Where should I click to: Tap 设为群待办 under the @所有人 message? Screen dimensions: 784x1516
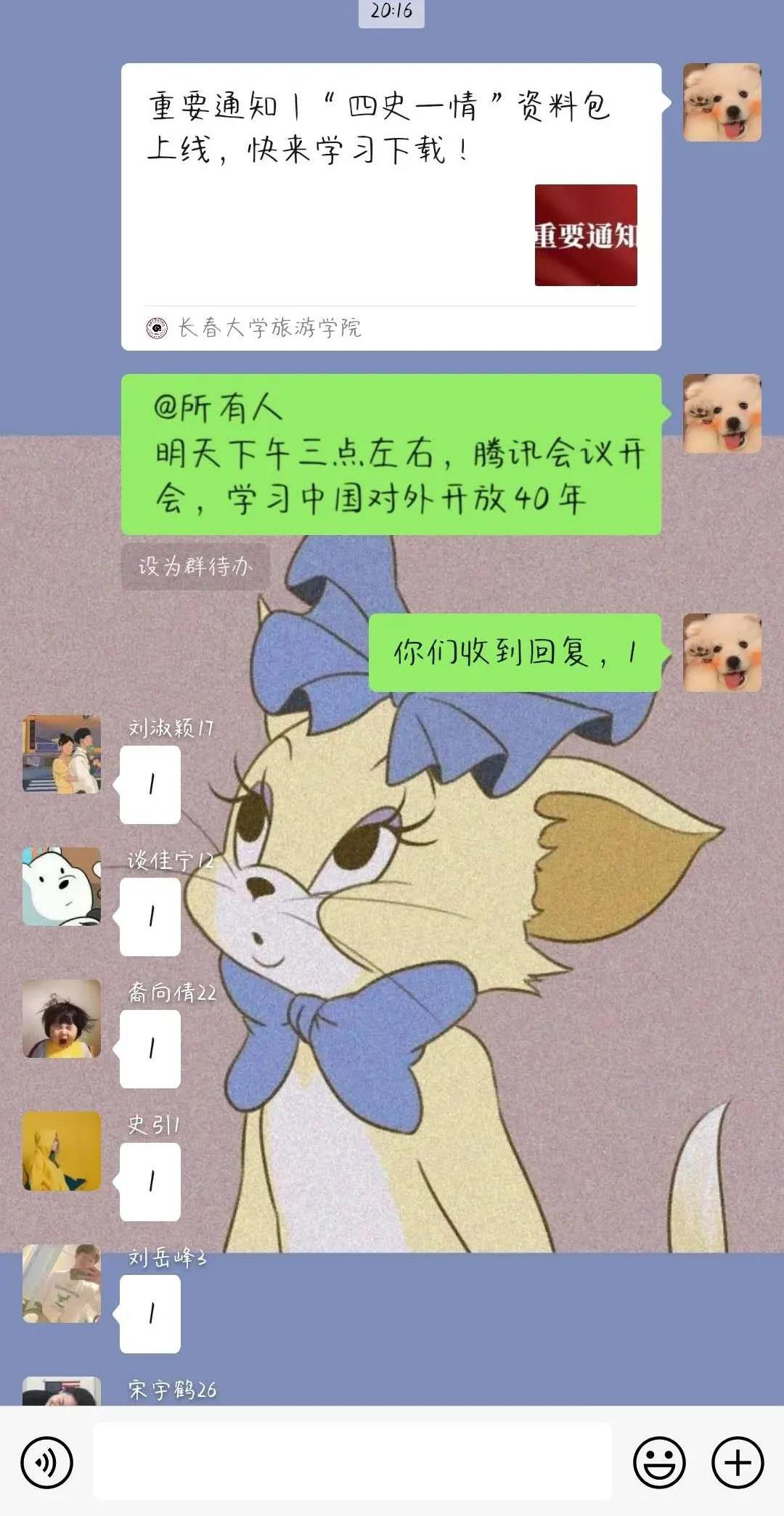[195, 566]
